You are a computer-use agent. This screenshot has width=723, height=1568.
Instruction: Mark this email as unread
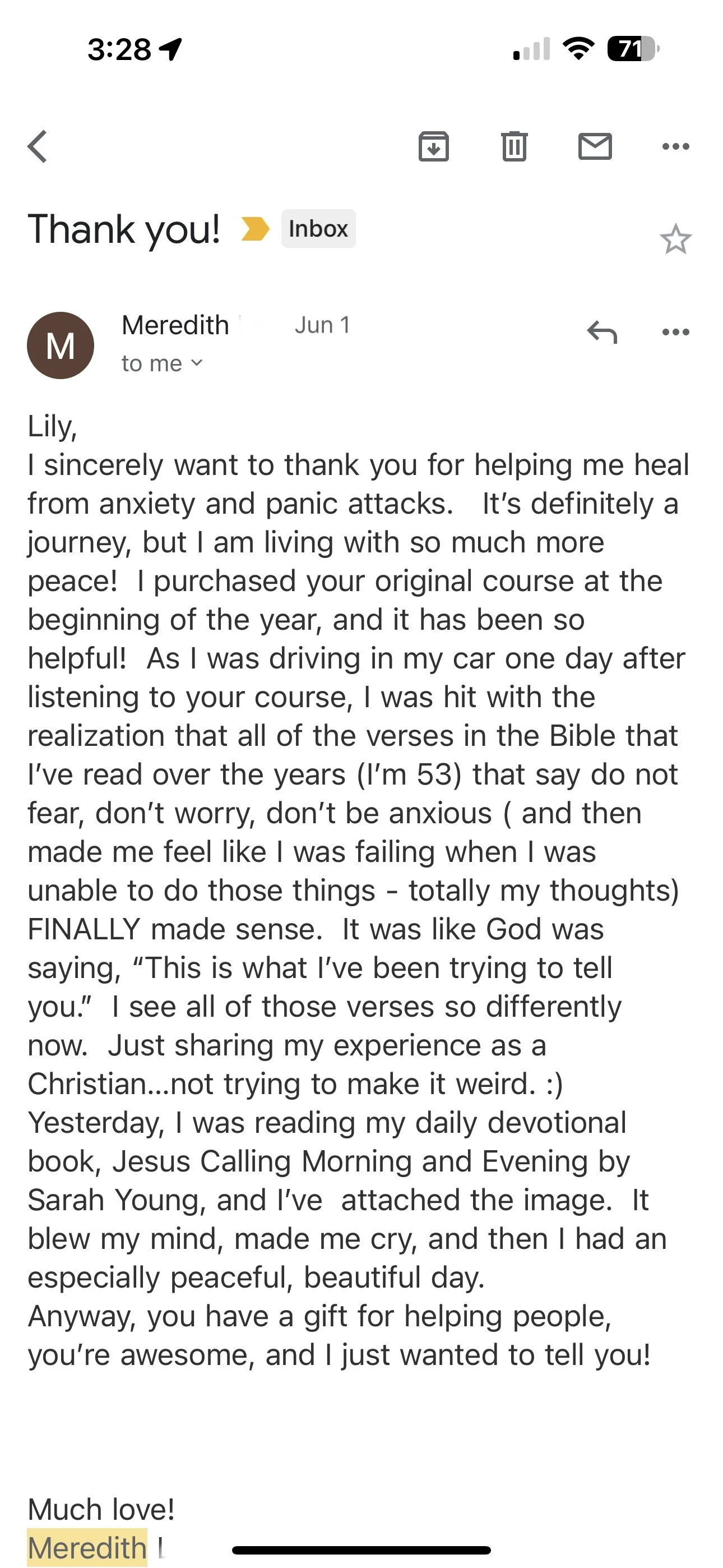(595, 147)
